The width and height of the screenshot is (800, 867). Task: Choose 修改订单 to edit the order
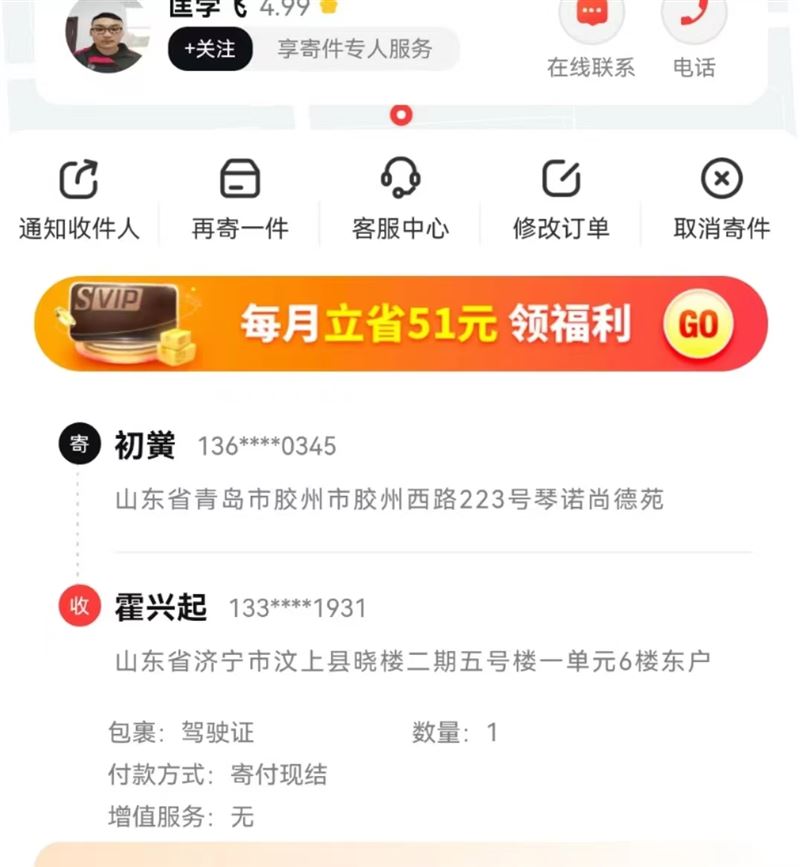[561, 200]
